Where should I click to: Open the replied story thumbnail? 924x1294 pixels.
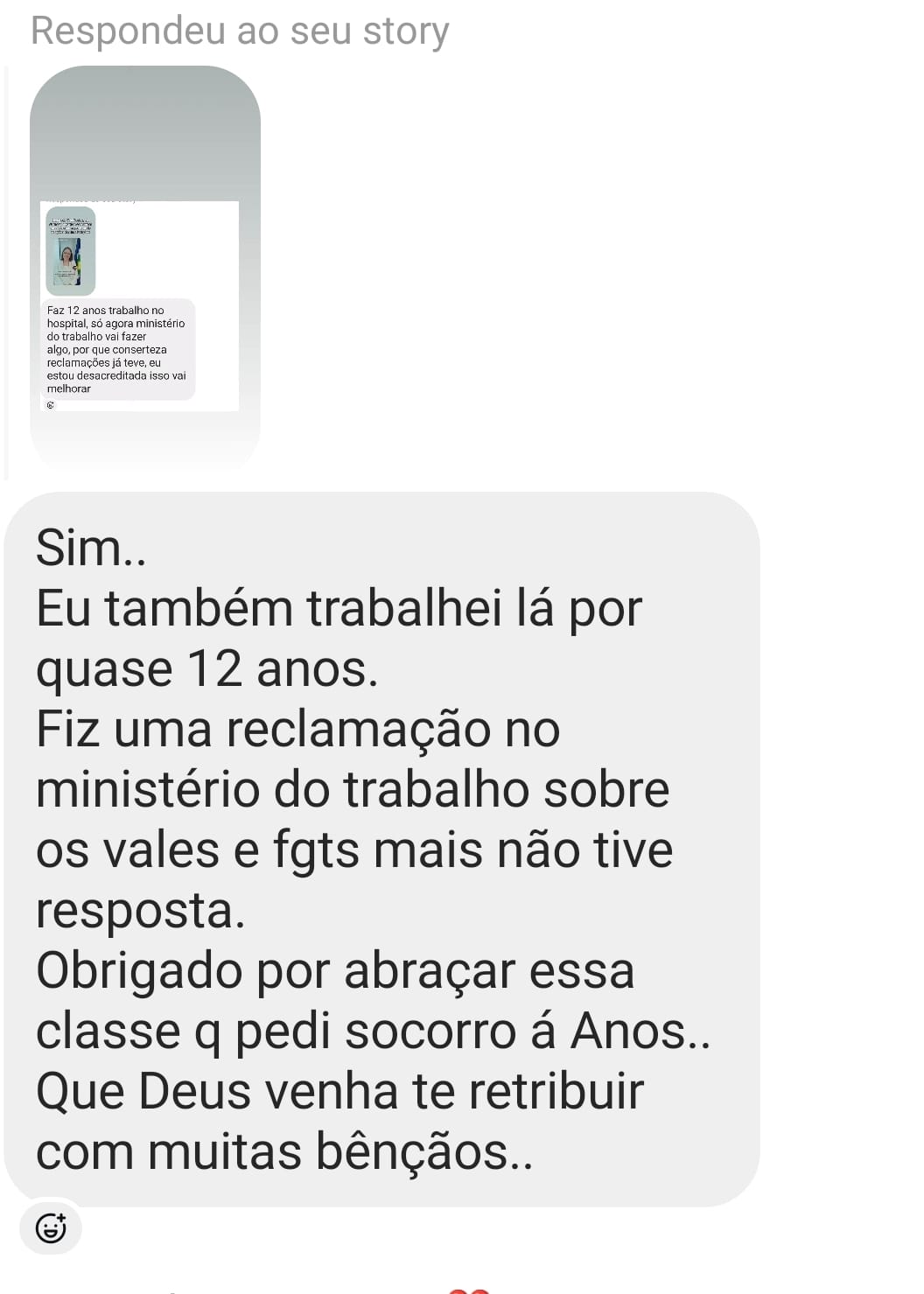[x=145, y=269]
